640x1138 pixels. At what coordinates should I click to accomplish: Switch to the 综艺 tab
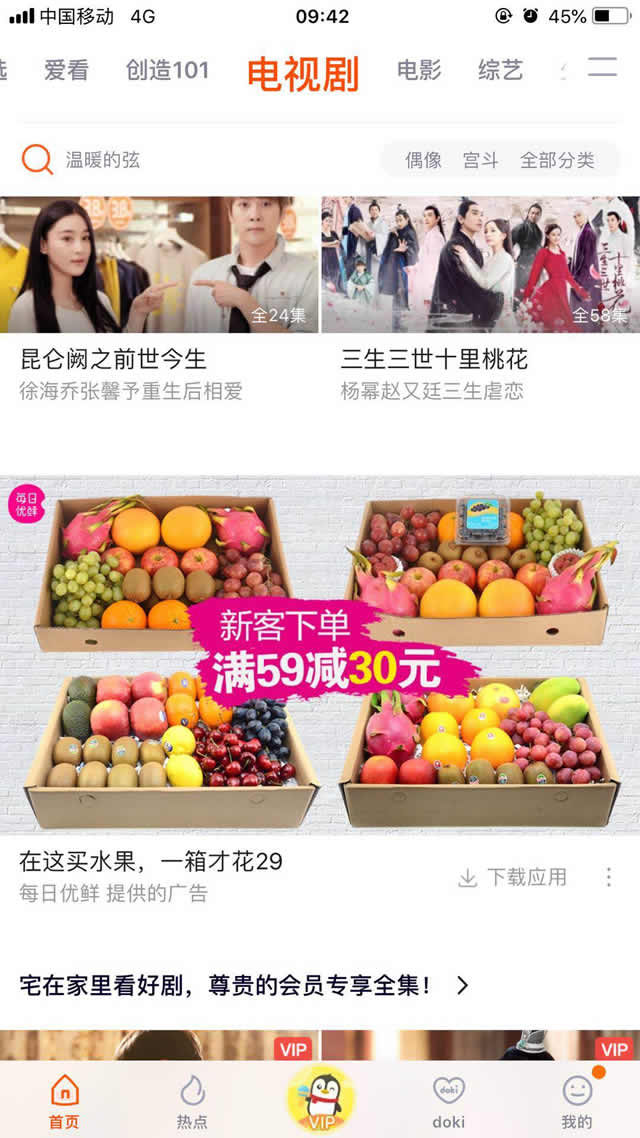point(500,71)
